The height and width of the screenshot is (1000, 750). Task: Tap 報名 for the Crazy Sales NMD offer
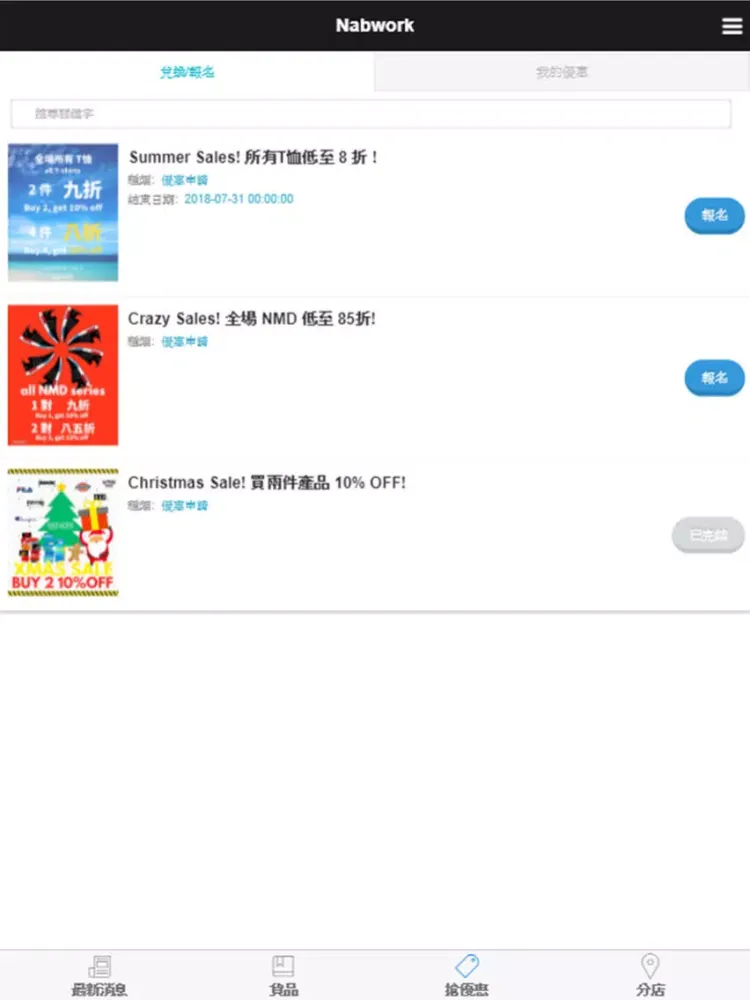[714, 378]
